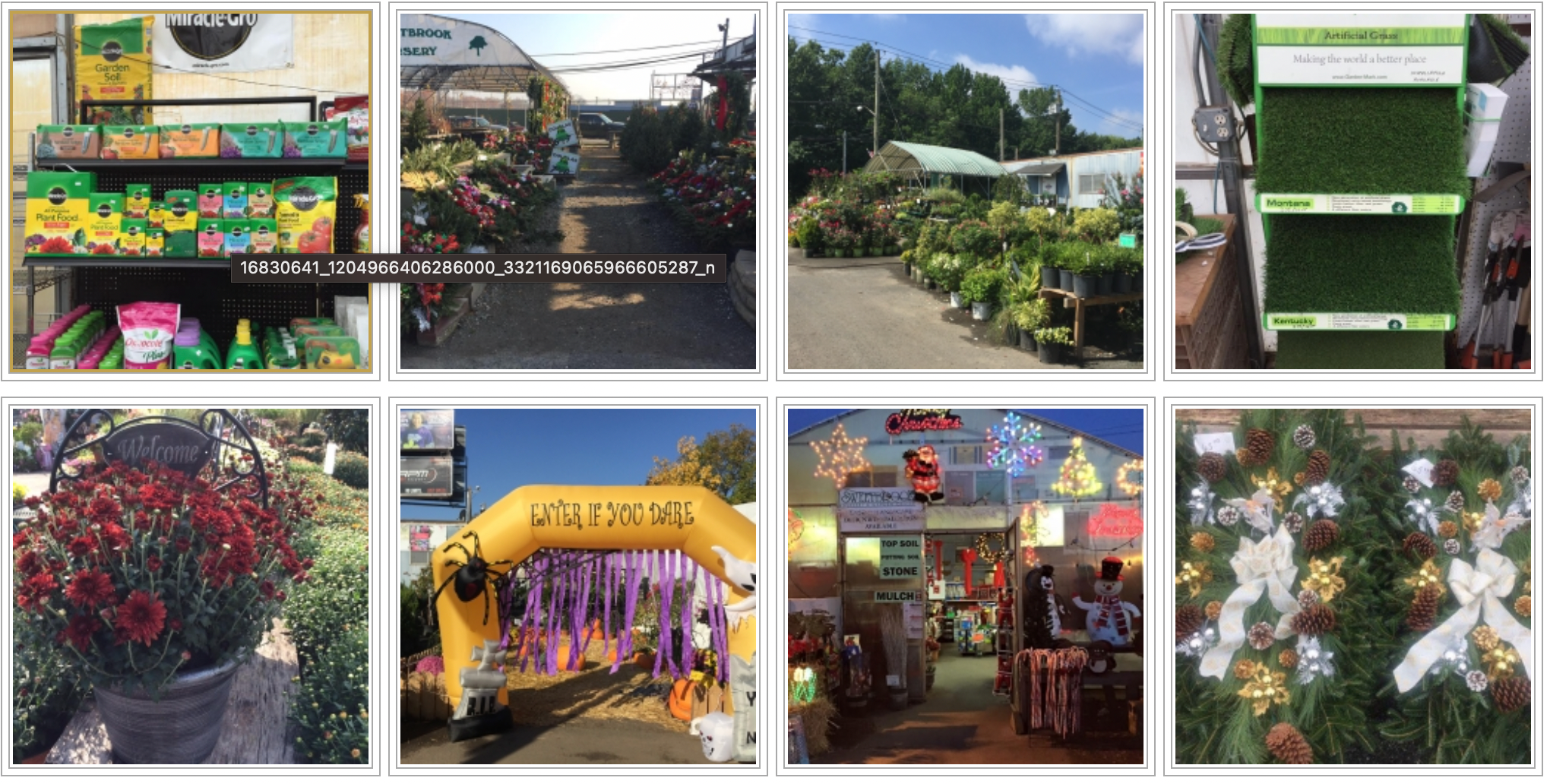View the artificial grass display photo
Screen dimensions: 1550x784
pyautogui.click(x=1352, y=191)
